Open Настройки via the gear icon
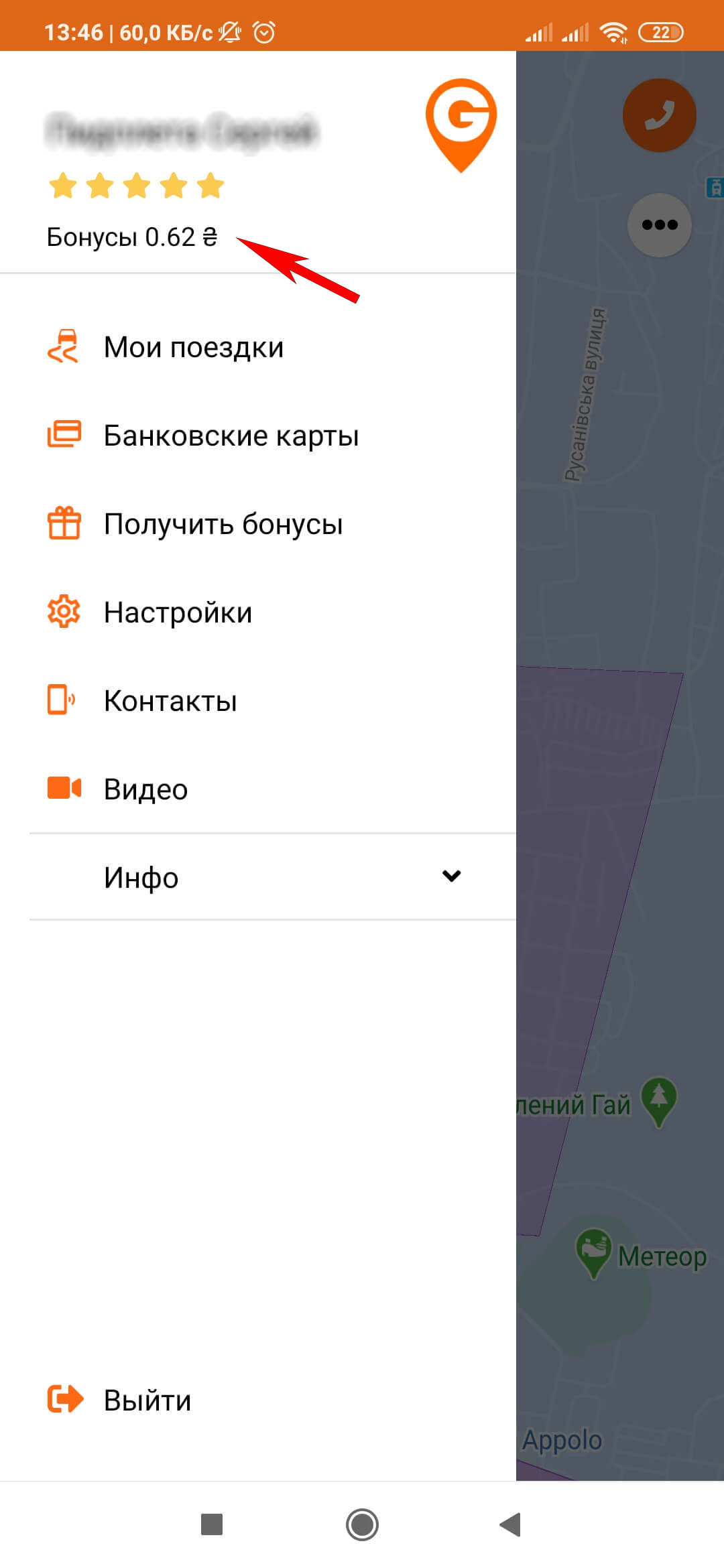 pyautogui.click(x=64, y=611)
